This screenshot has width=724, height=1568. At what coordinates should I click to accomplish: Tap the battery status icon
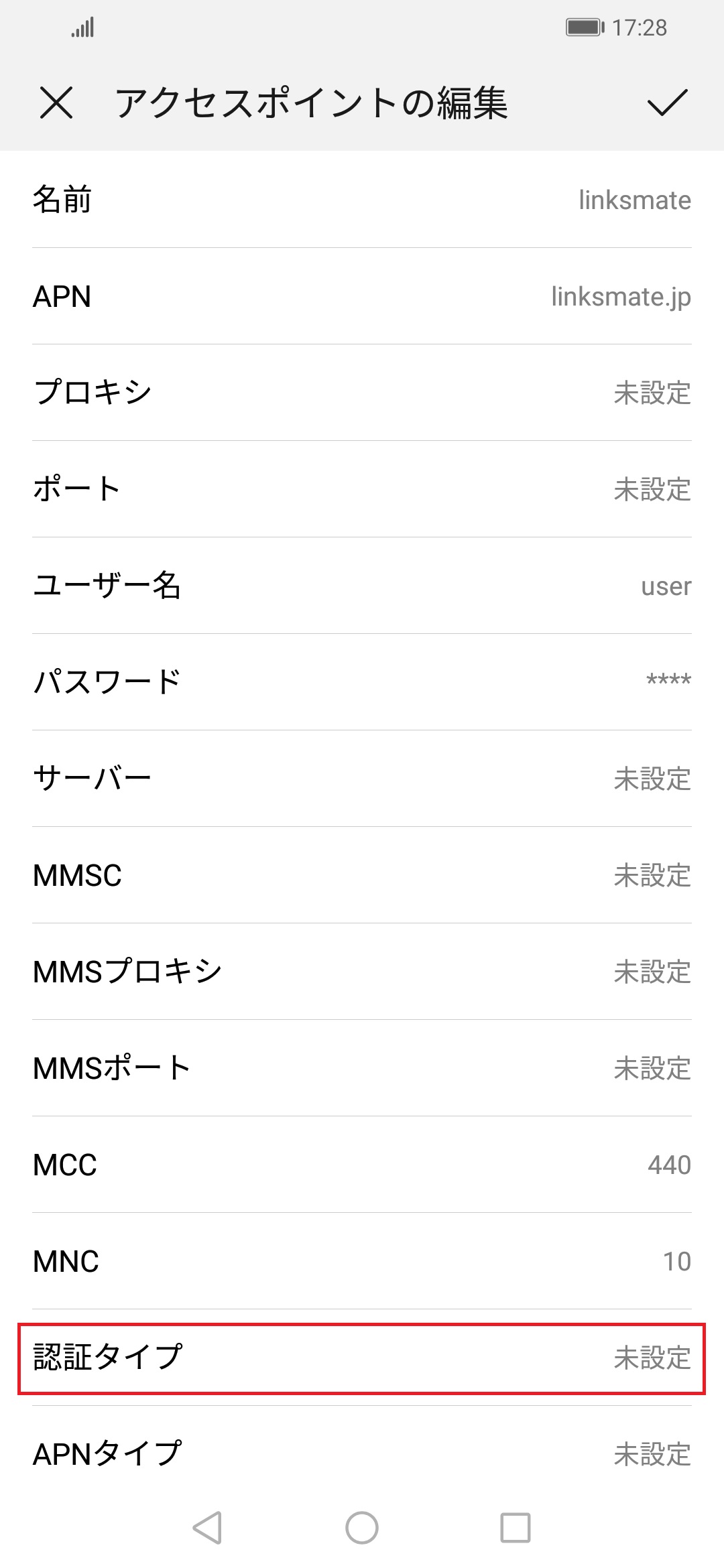[x=585, y=27]
